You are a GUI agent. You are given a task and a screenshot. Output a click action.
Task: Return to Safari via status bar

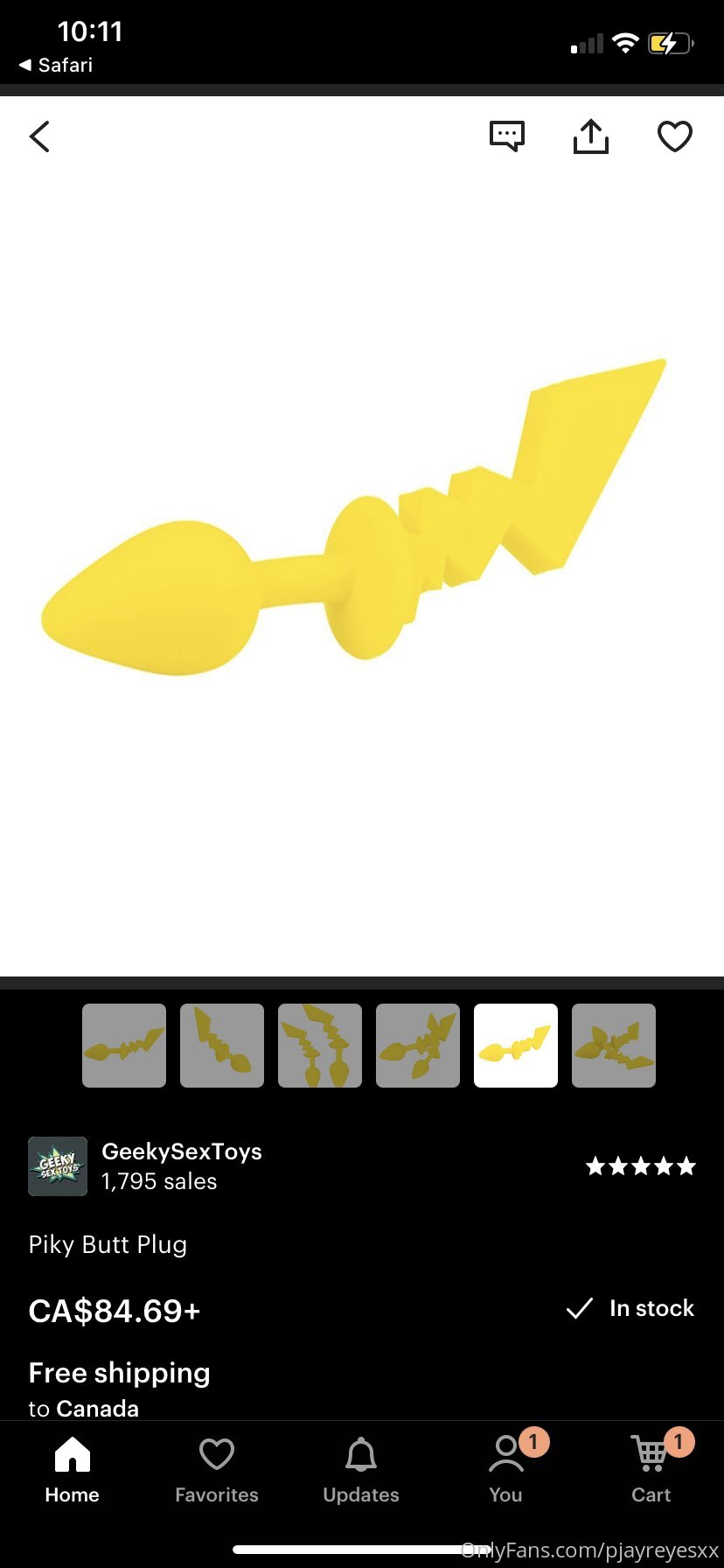click(56, 65)
